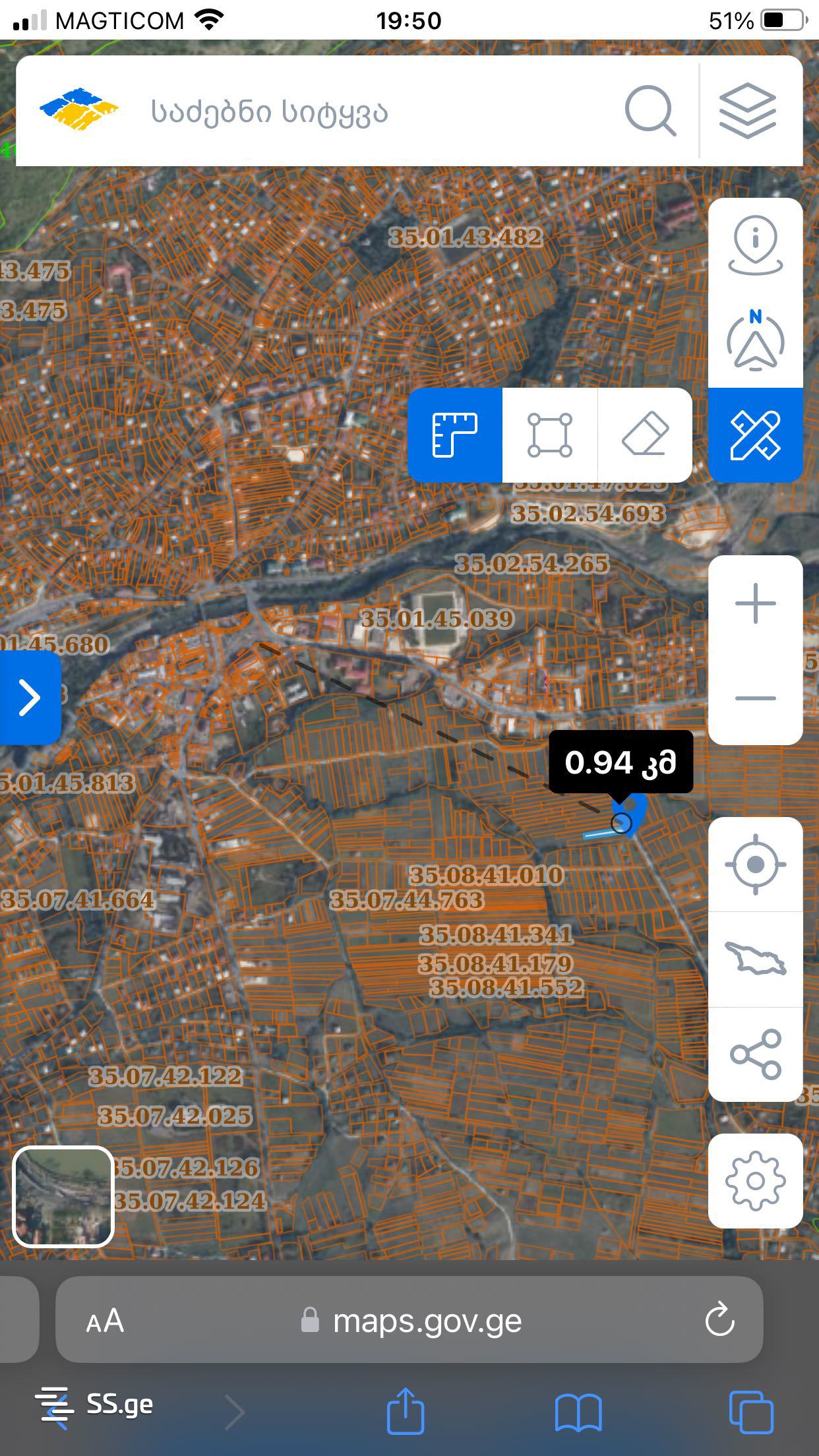
Task: Zoom out of the map
Action: (755, 698)
